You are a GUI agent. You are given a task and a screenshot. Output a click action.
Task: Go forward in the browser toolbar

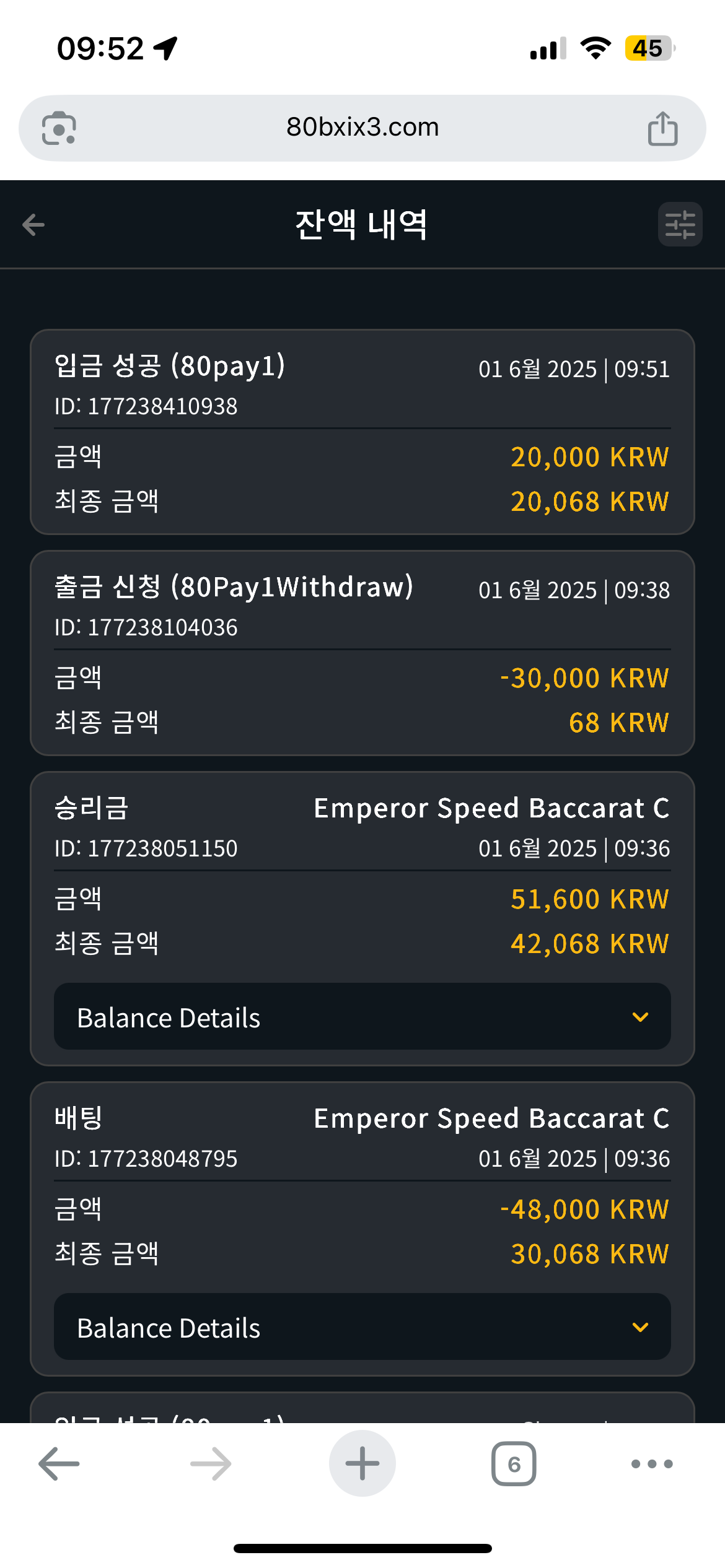(211, 1463)
